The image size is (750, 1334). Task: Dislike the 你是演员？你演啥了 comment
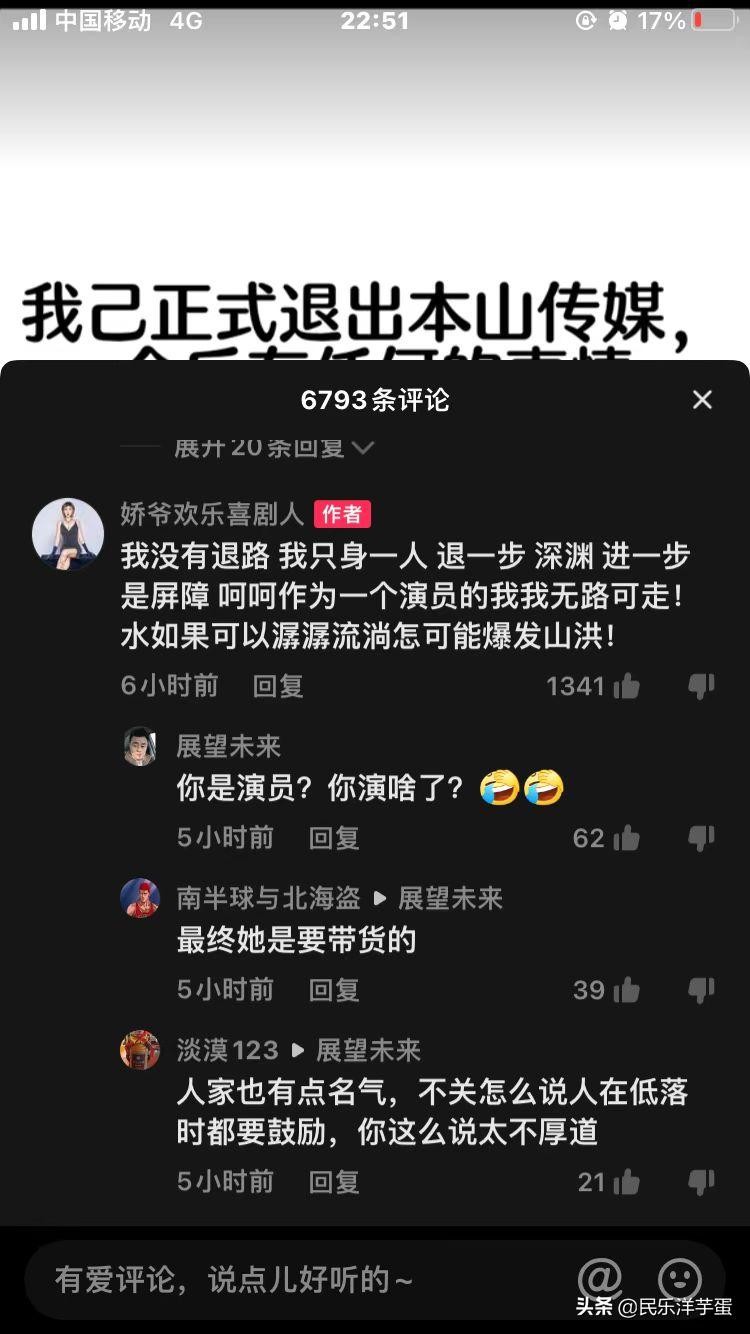point(701,838)
